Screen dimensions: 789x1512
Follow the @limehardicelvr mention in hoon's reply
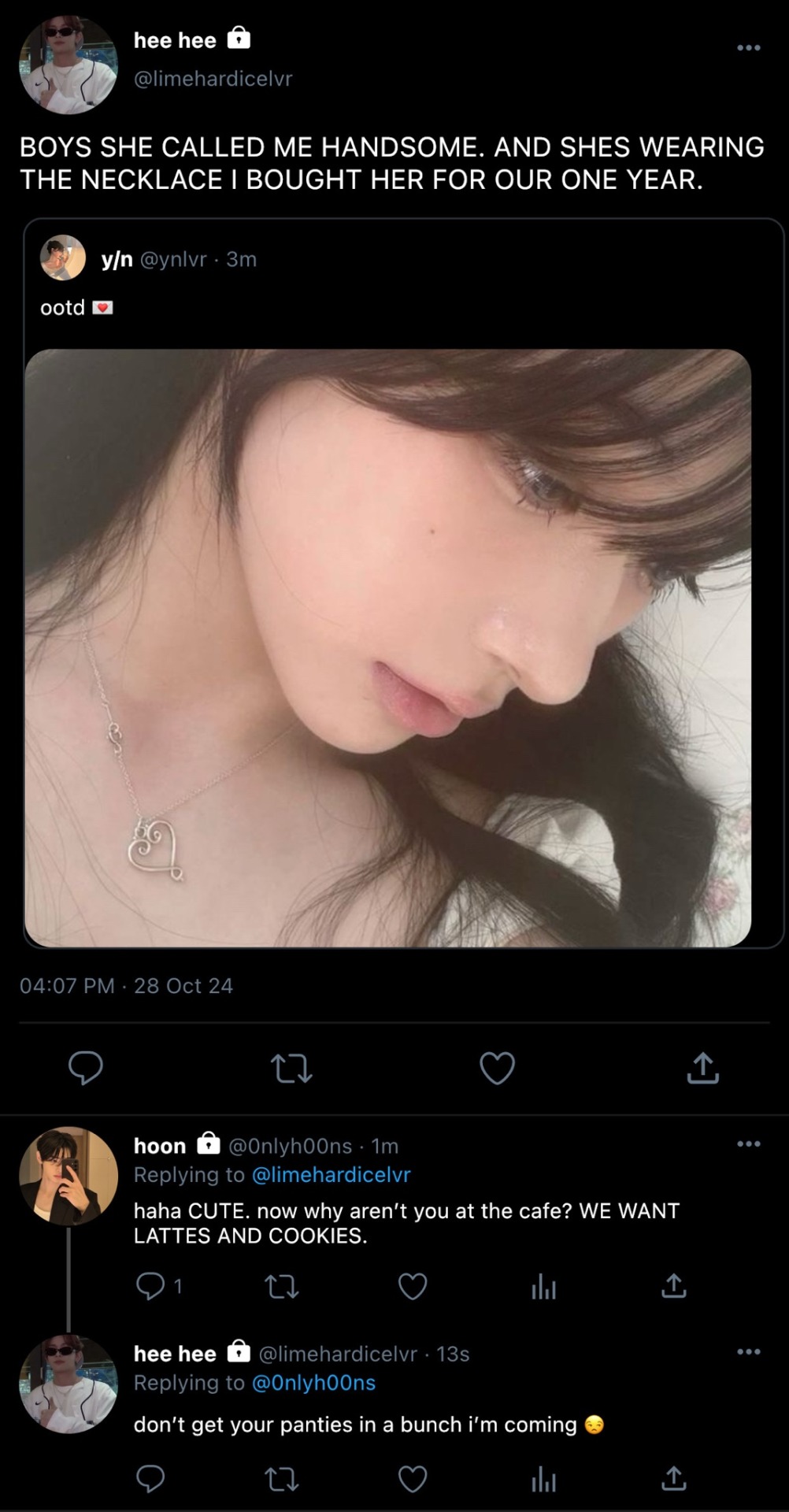[x=331, y=1175]
